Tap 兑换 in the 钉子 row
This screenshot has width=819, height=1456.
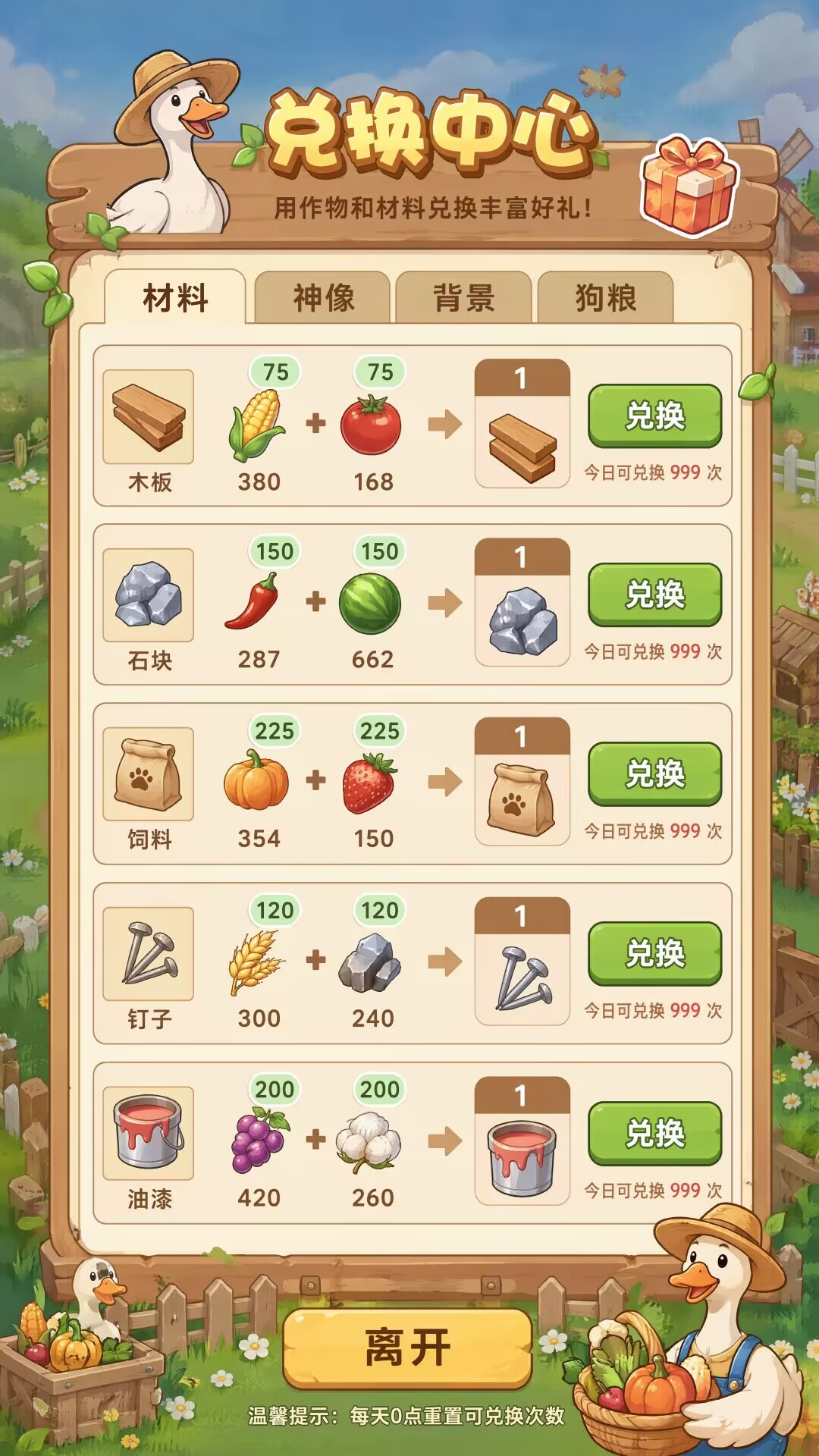click(655, 954)
